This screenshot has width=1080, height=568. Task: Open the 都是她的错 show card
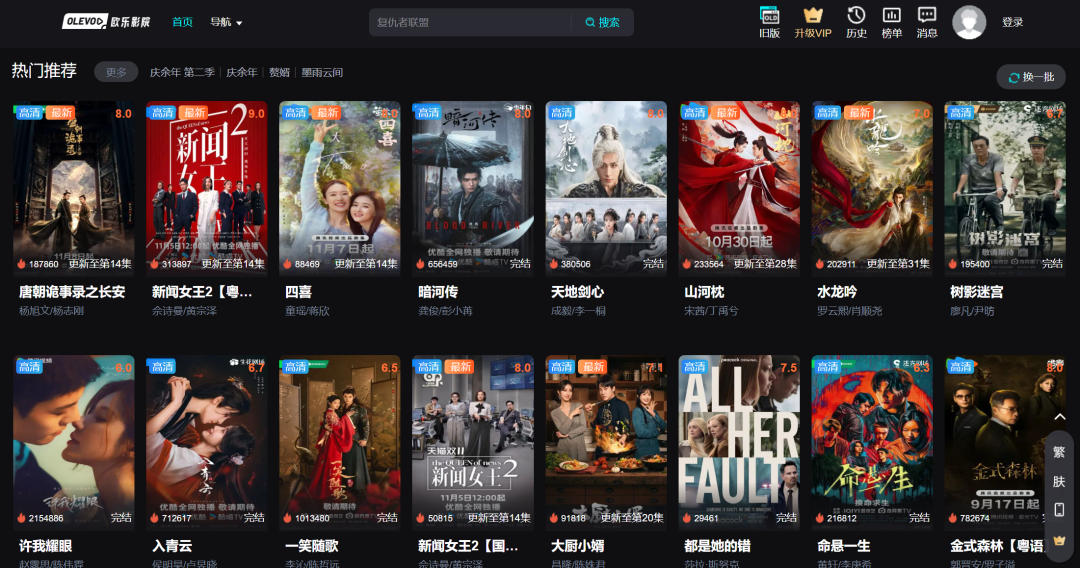click(738, 440)
